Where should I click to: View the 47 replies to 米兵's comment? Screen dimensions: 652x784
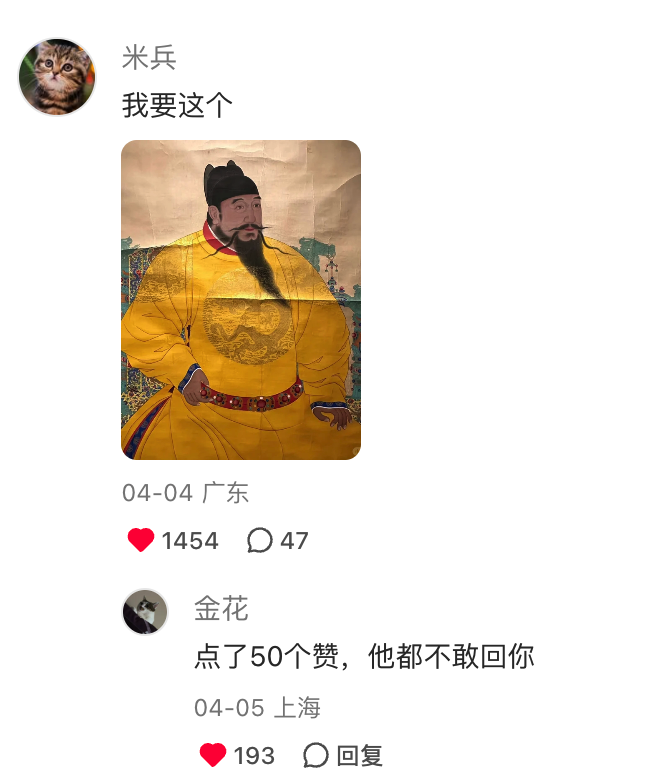click(277, 541)
